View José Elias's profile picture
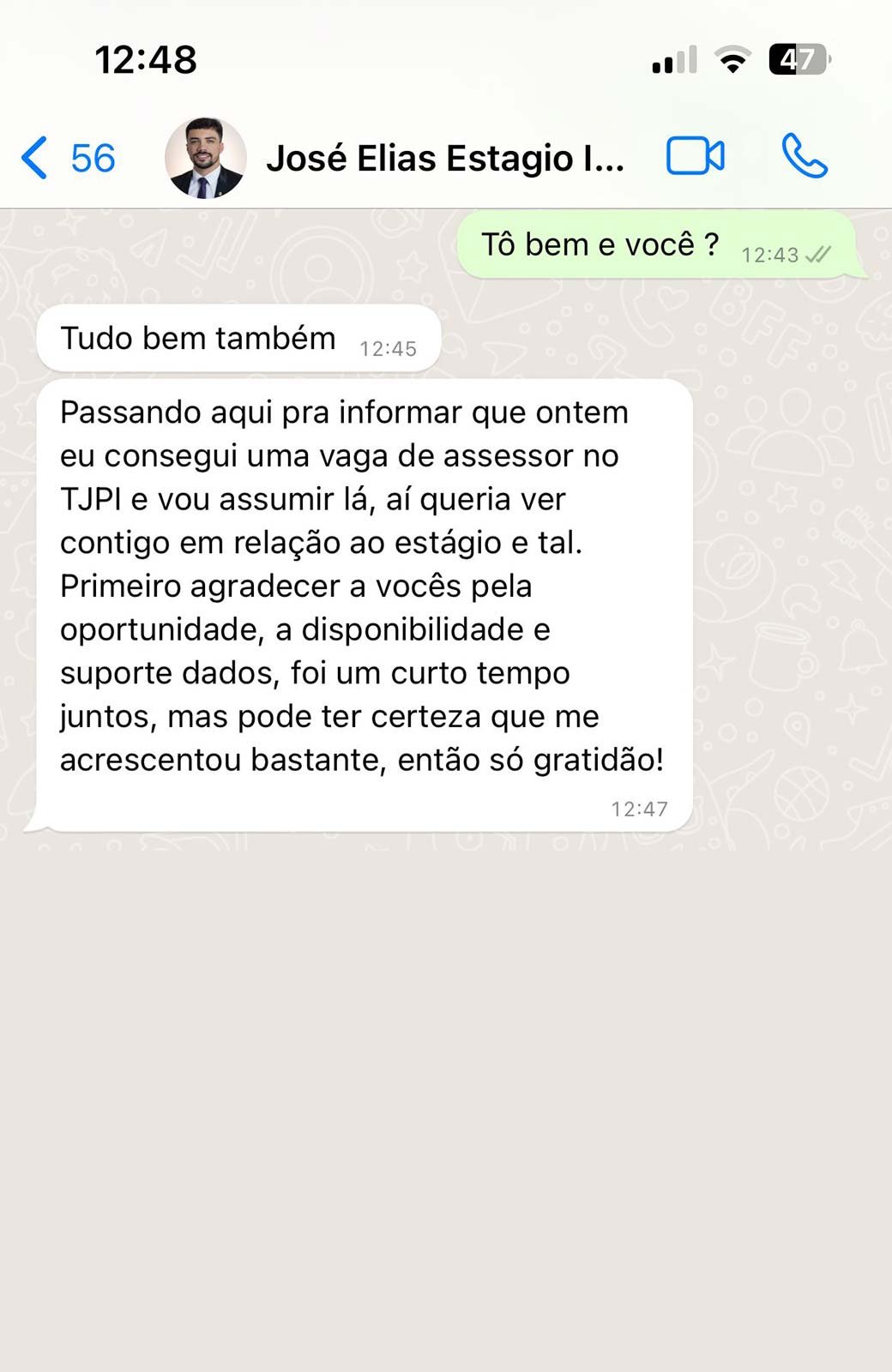892x1372 pixels. coord(205,158)
